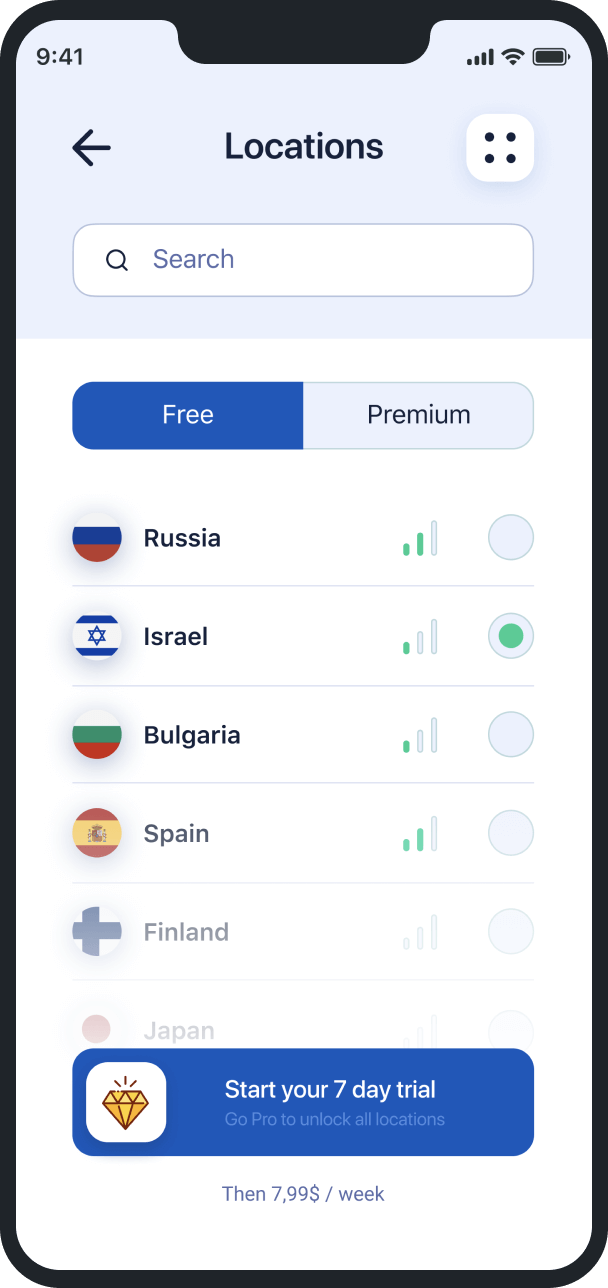This screenshot has width=608, height=1288.
Task: Select the Free tab
Action: [x=188, y=415]
